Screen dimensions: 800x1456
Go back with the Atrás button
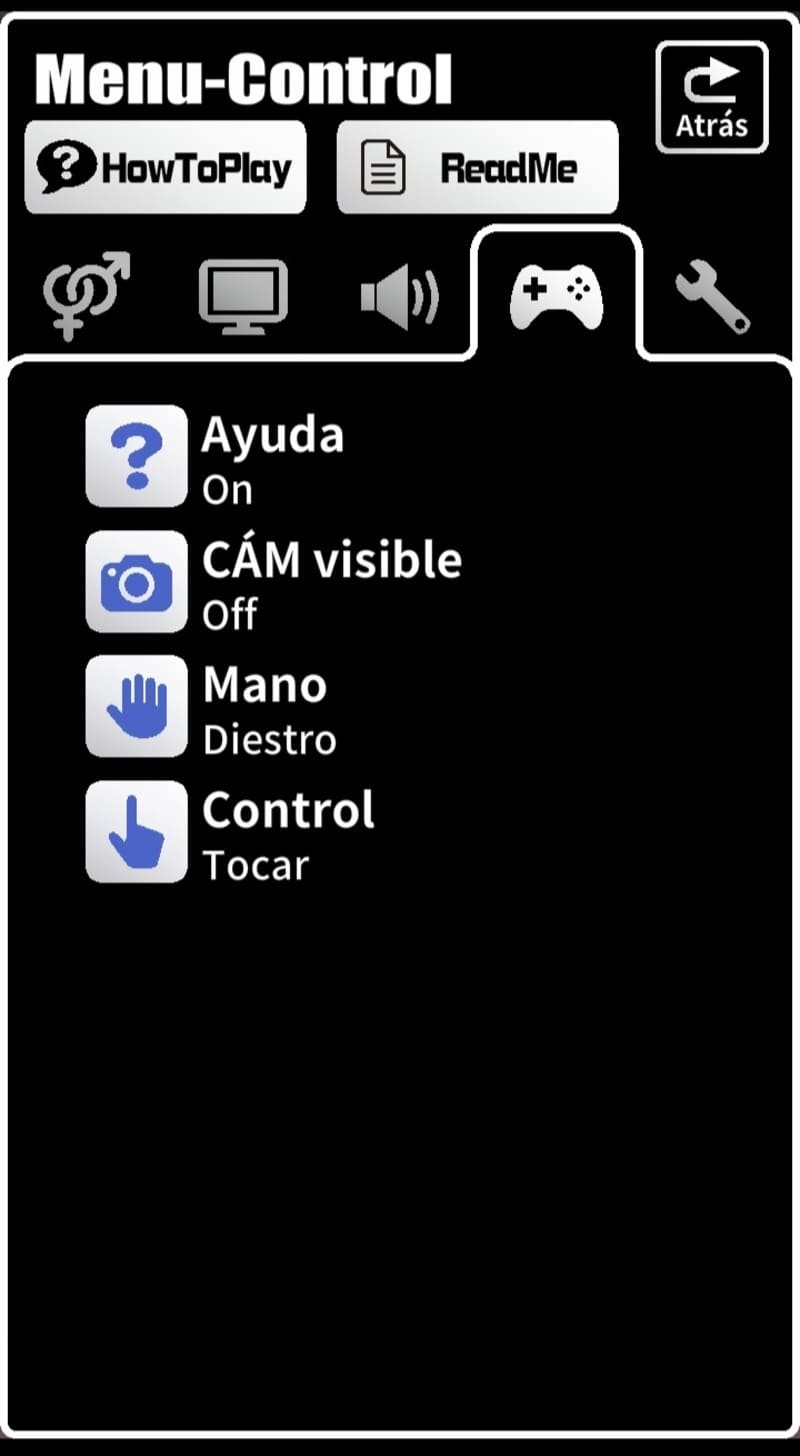coord(712,97)
